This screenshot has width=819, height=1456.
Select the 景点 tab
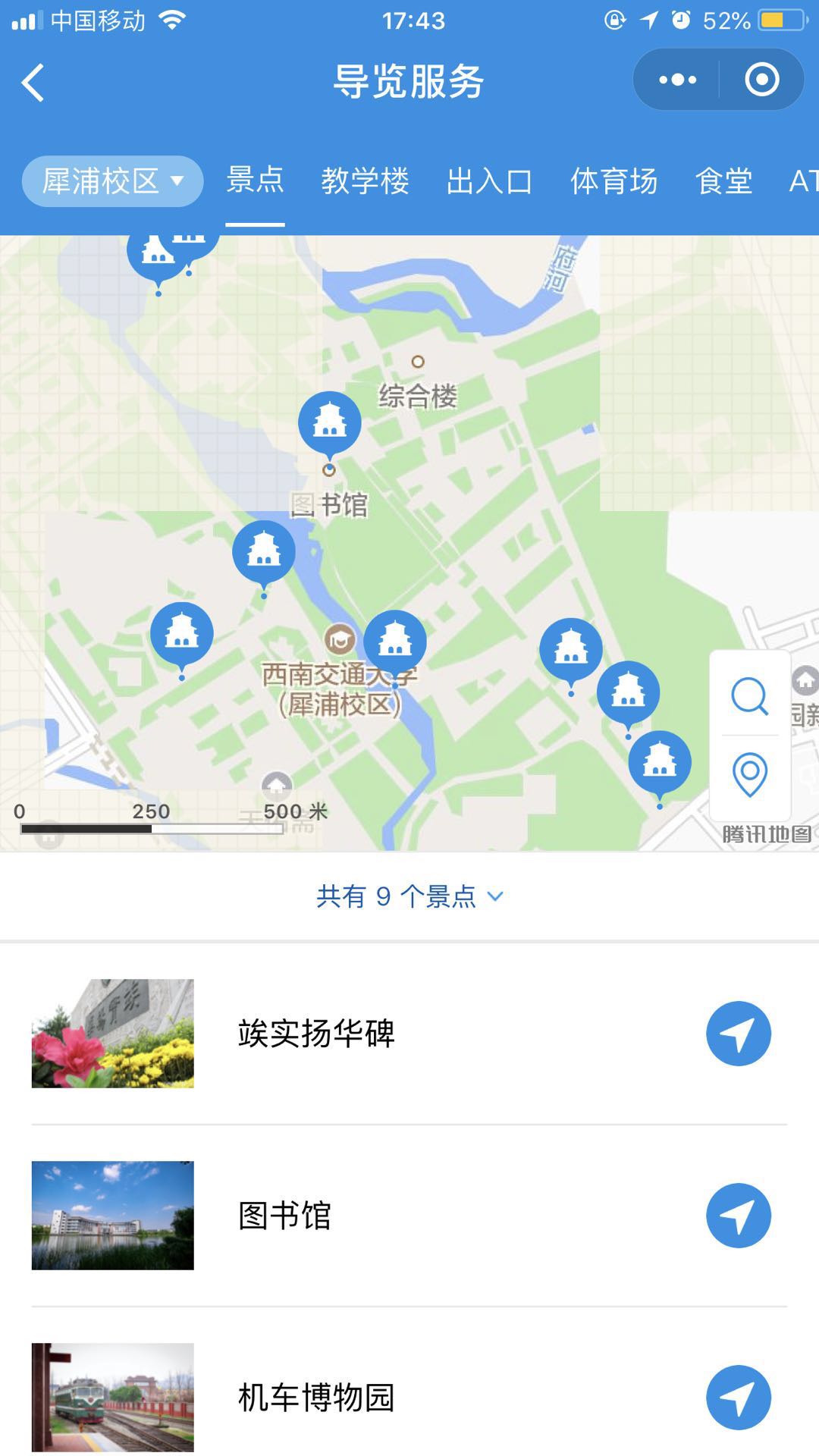[255, 181]
